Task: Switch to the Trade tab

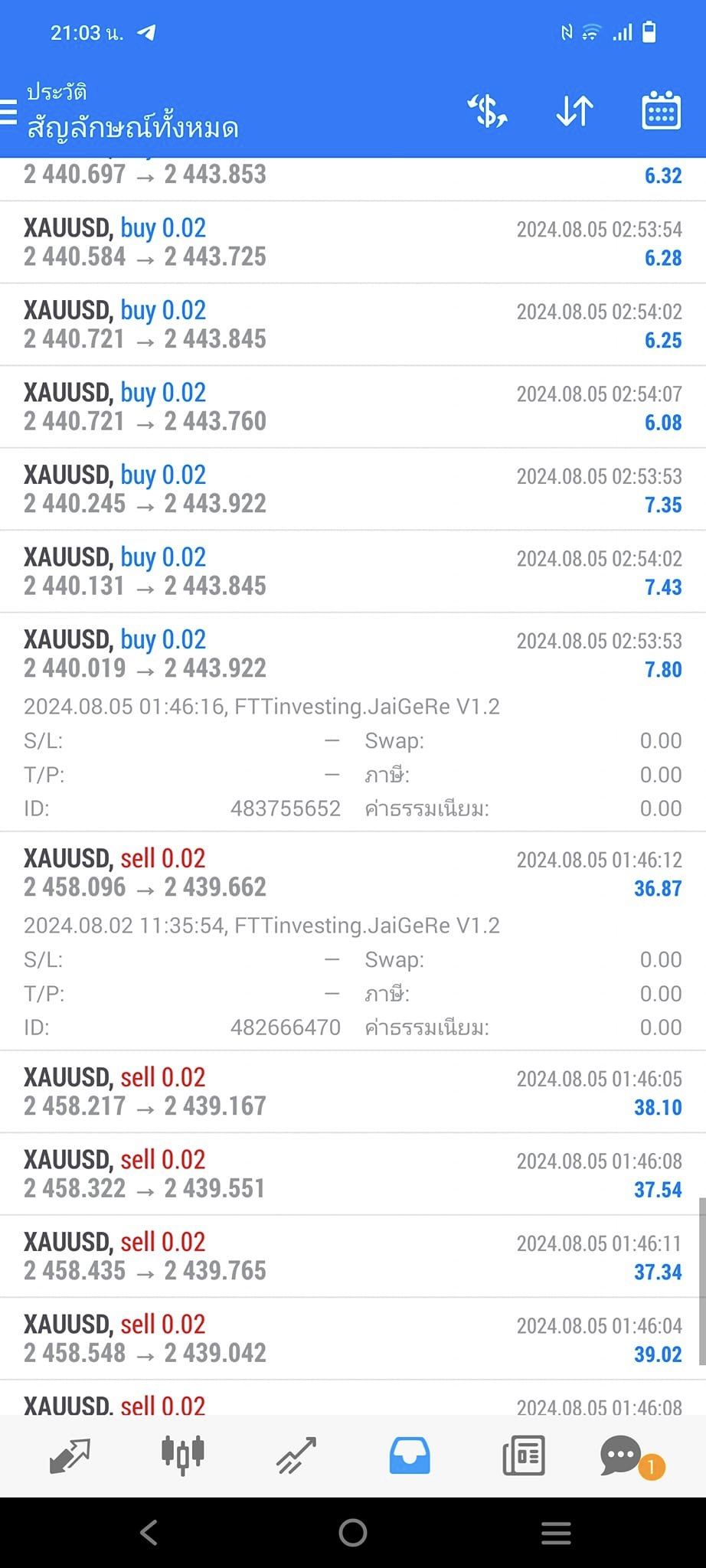Action: pos(296,1455)
